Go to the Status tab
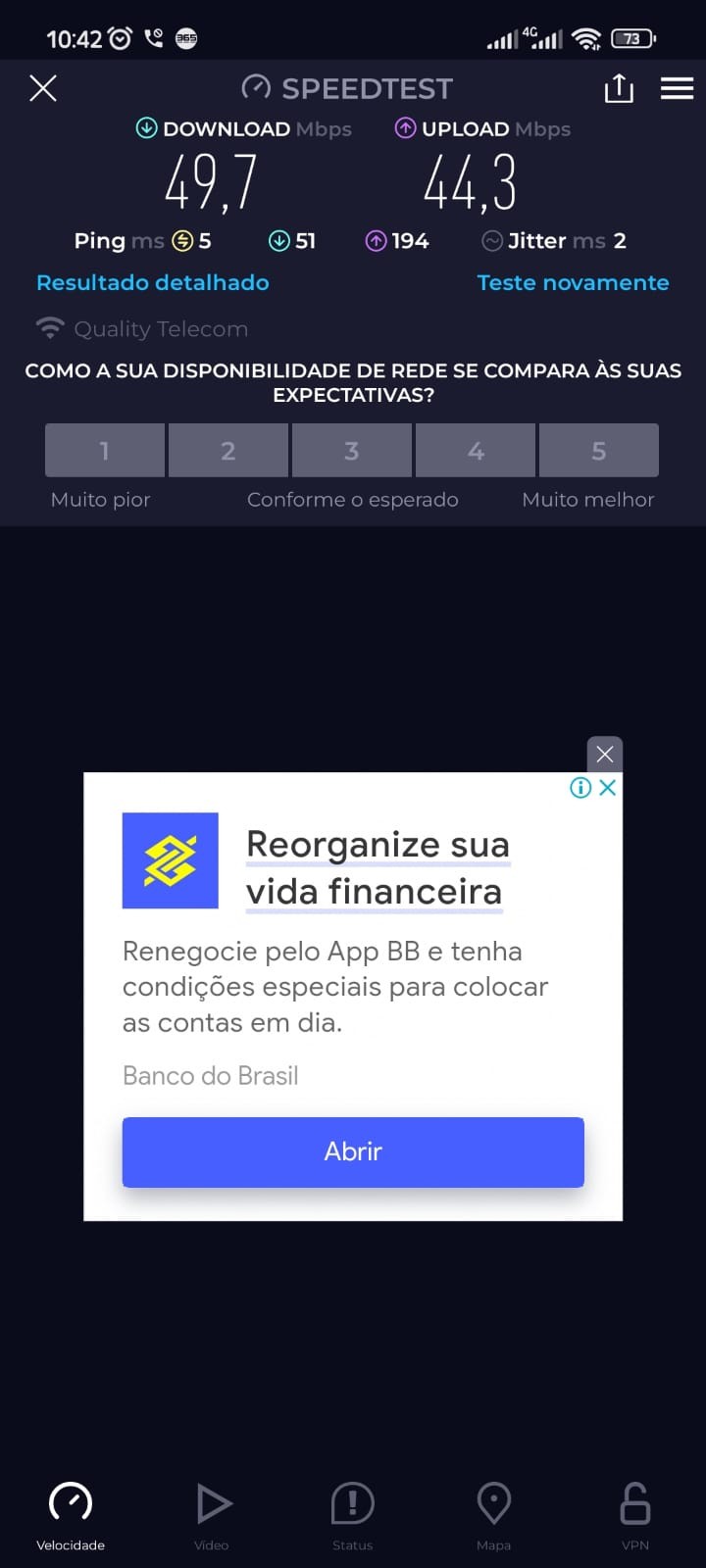This screenshot has width=706, height=1568. tap(352, 1515)
